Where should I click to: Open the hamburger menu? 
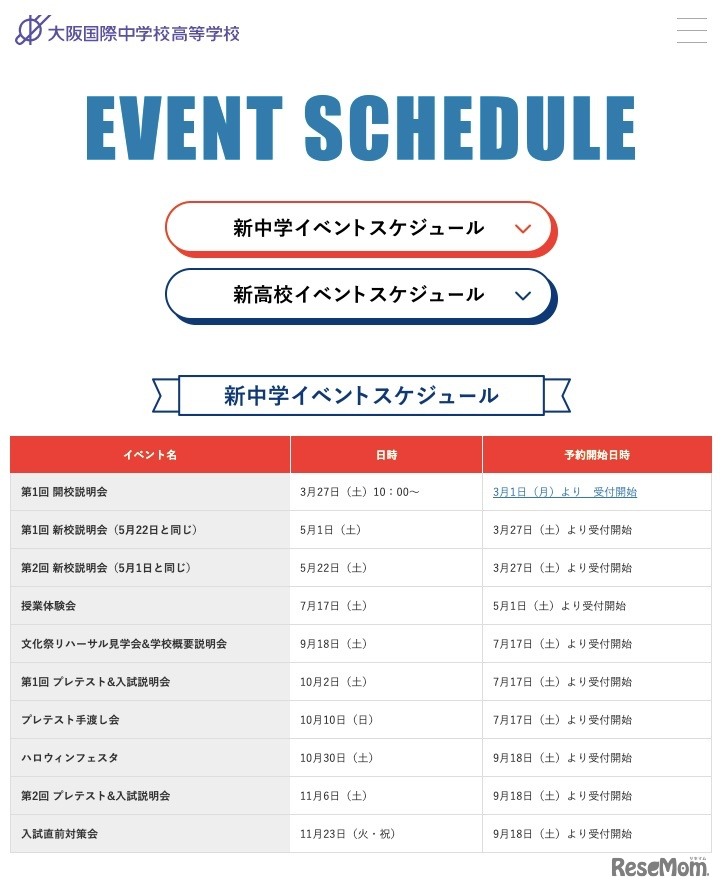tap(691, 31)
